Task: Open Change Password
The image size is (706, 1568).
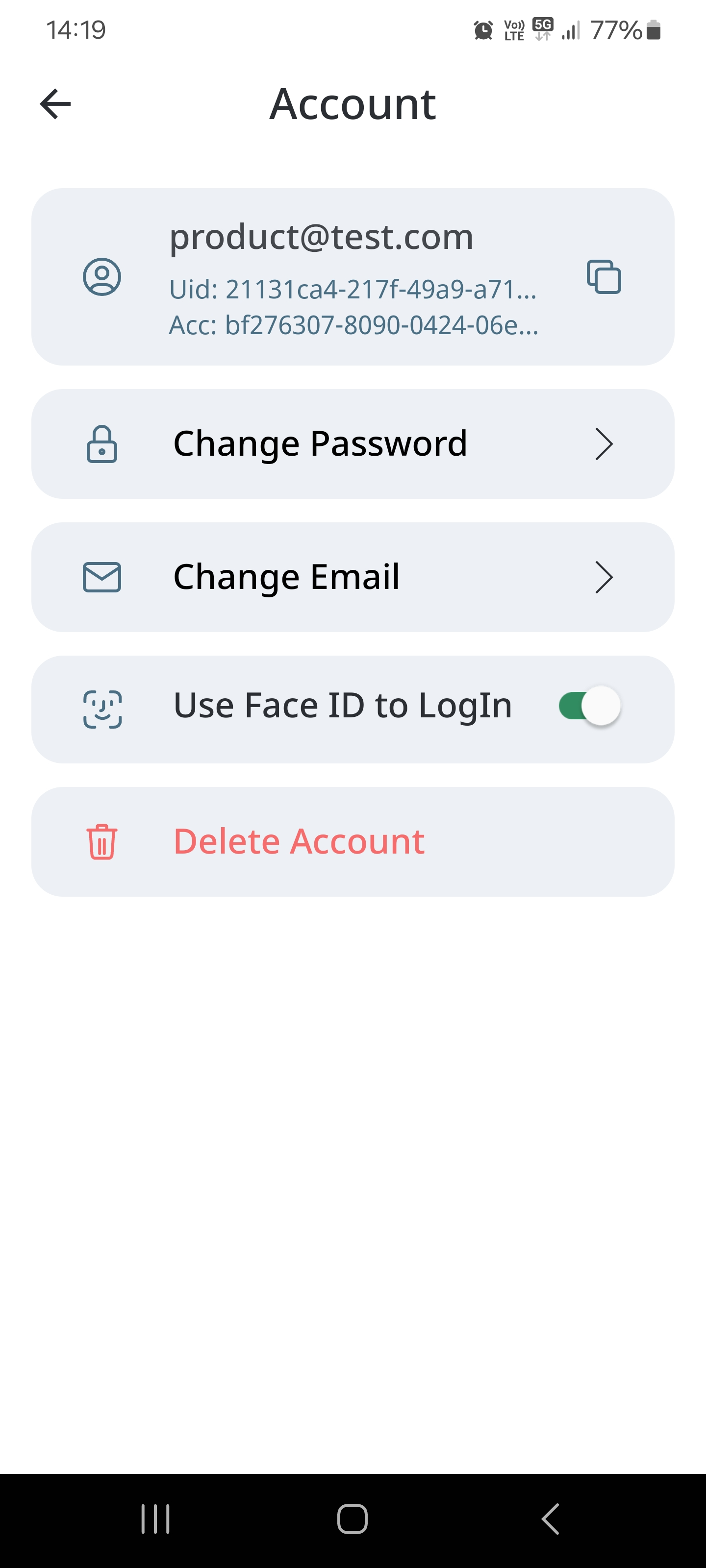Action: point(352,444)
